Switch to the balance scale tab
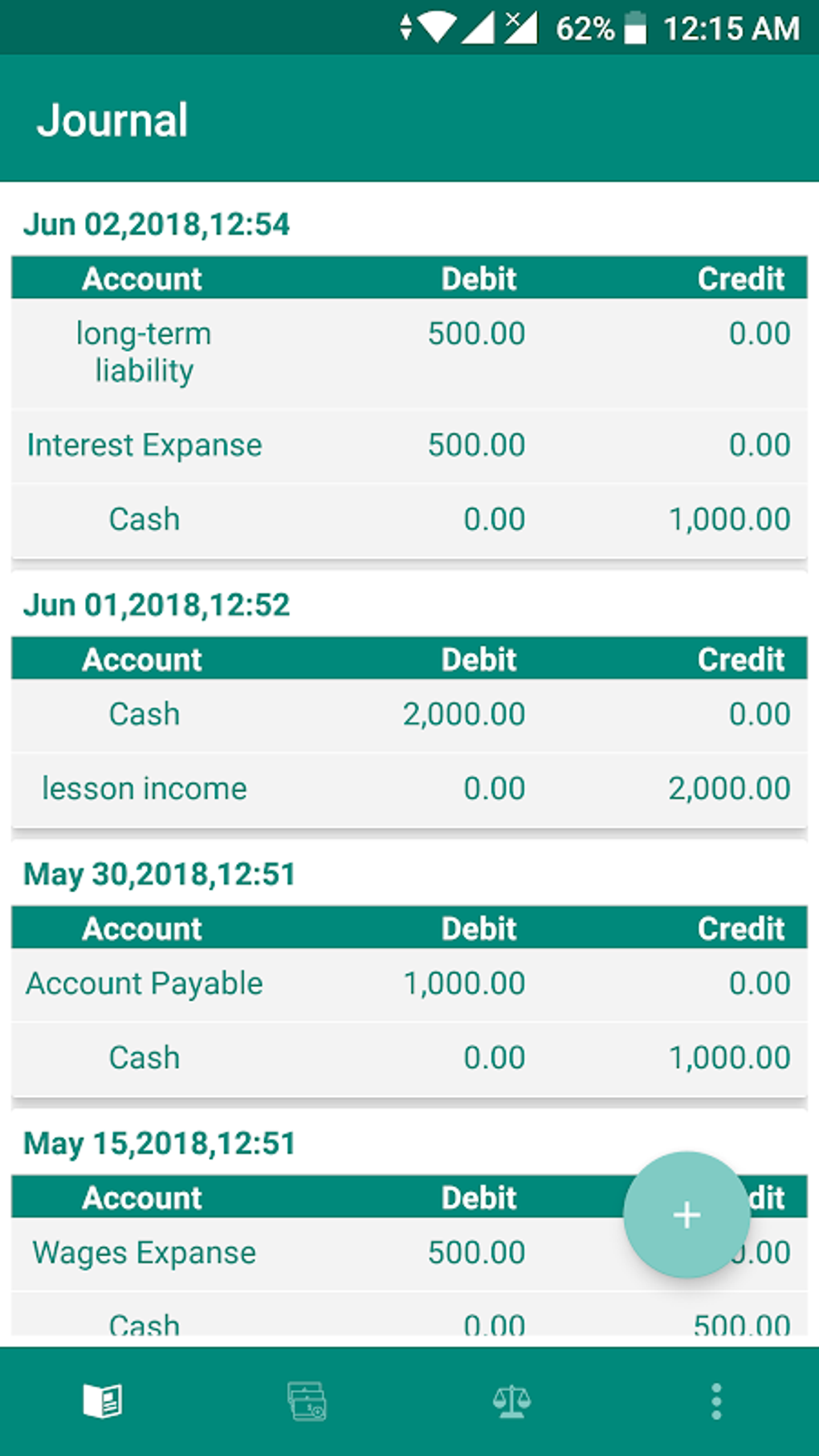This screenshot has height=1456, width=819. coord(511,1401)
